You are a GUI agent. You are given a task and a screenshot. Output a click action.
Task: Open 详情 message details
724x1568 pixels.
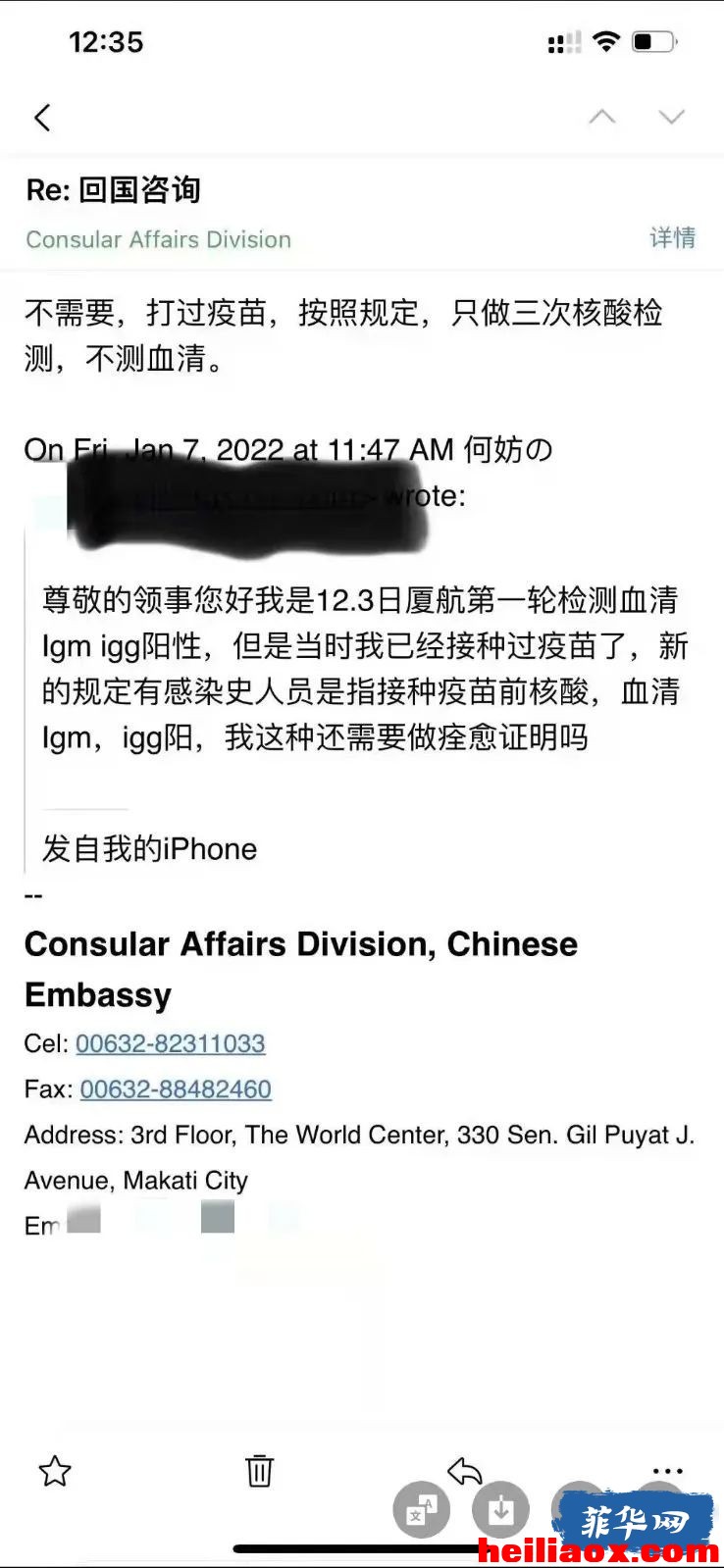672,238
